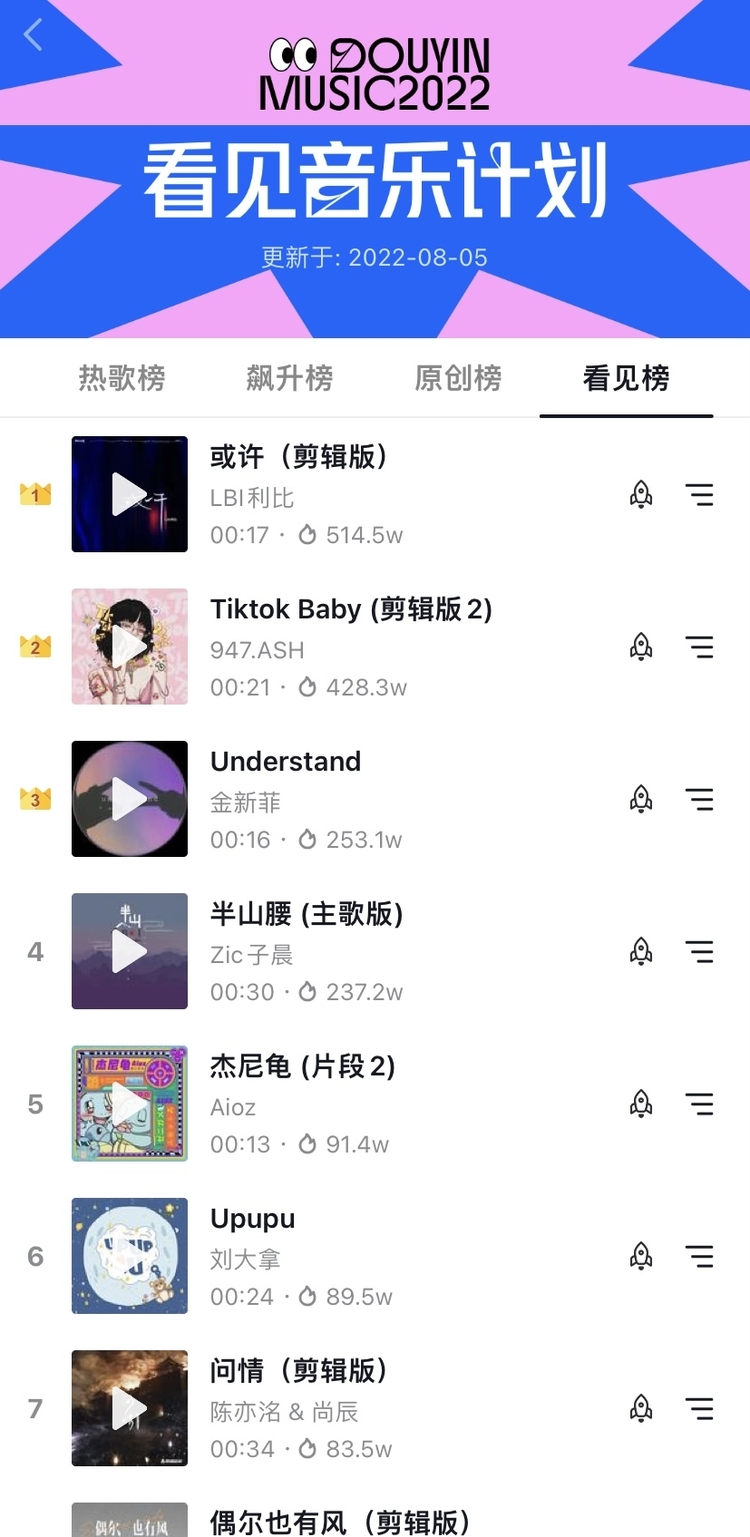Switch to the 原创榜 tab
This screenshot has height=1537, width=750.
click(458, 378)
